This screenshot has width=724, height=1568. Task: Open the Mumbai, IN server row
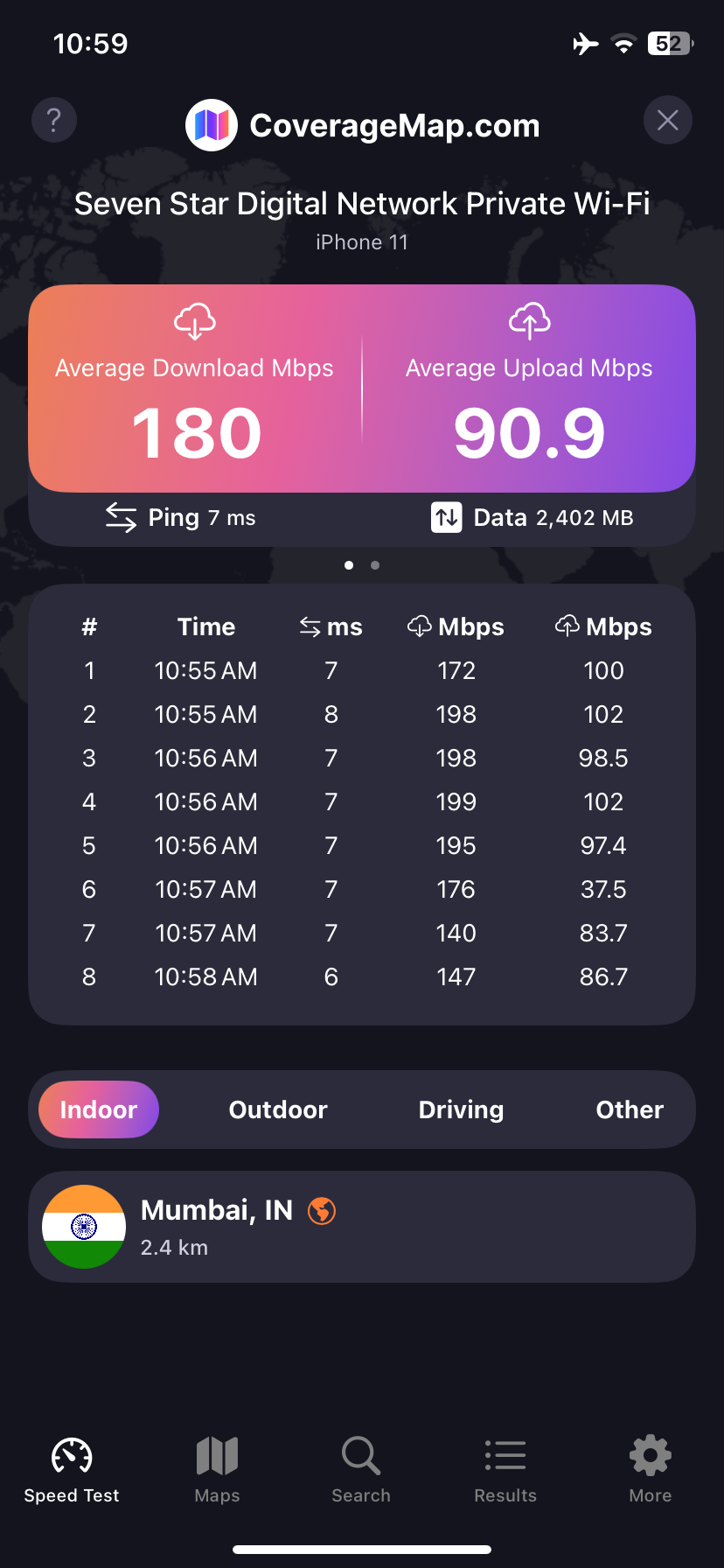tap(362, 1227)
